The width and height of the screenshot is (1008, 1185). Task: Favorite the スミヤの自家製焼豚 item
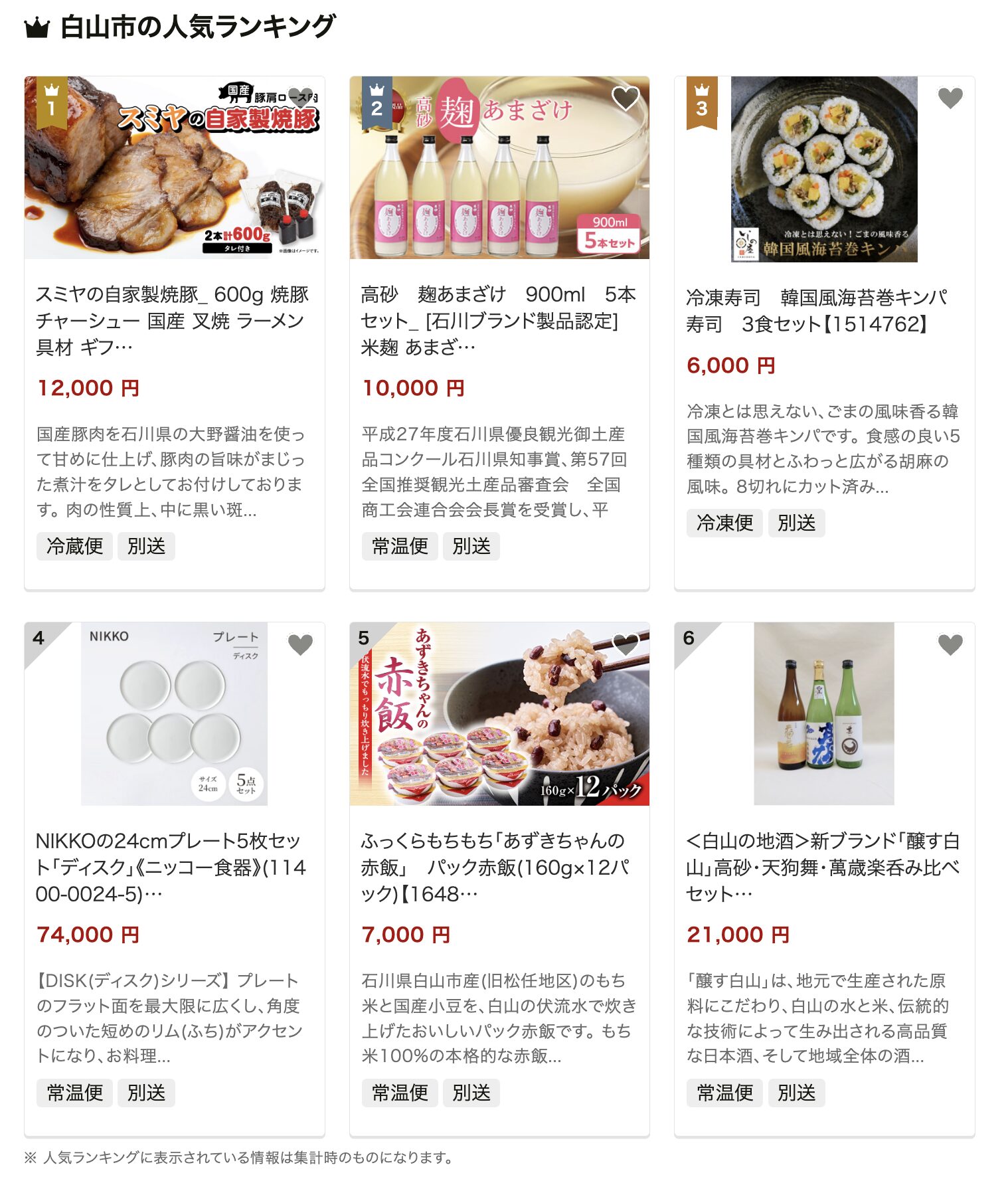pyautogui.click(x=300, y=98)
